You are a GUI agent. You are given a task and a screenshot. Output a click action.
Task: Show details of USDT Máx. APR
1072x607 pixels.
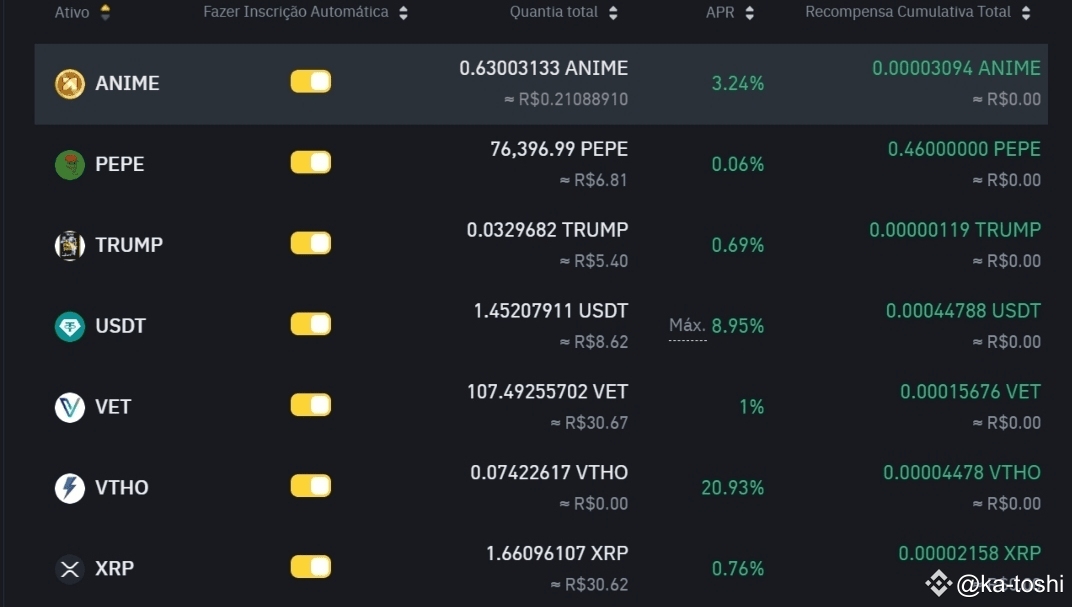click(x=687, y=326)
